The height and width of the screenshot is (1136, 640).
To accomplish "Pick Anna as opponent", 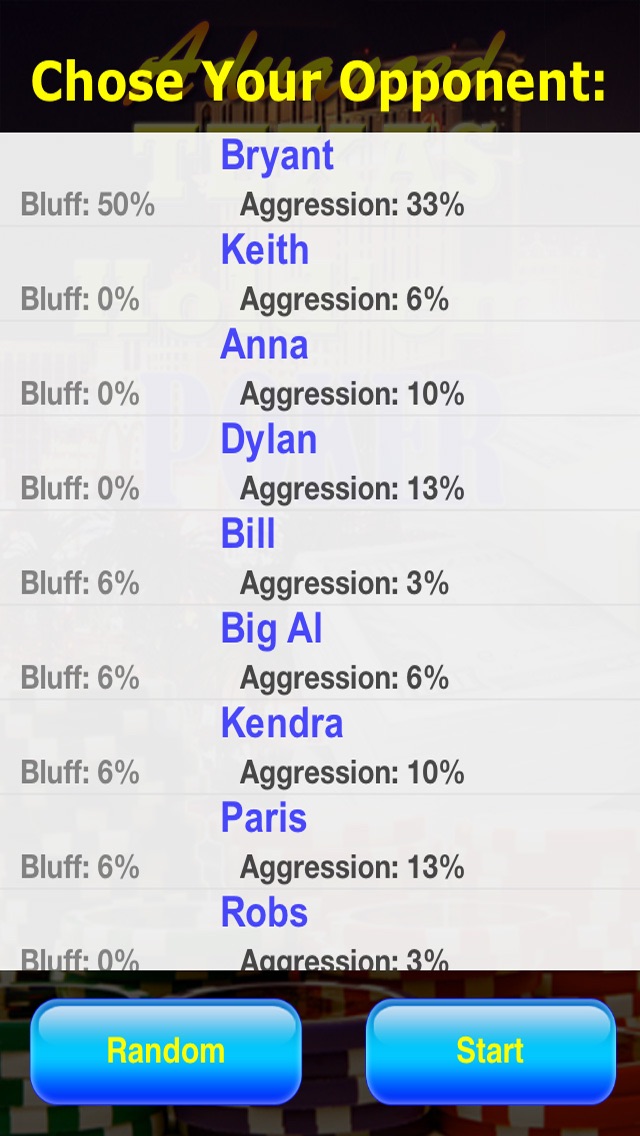I will coord(320,368).
